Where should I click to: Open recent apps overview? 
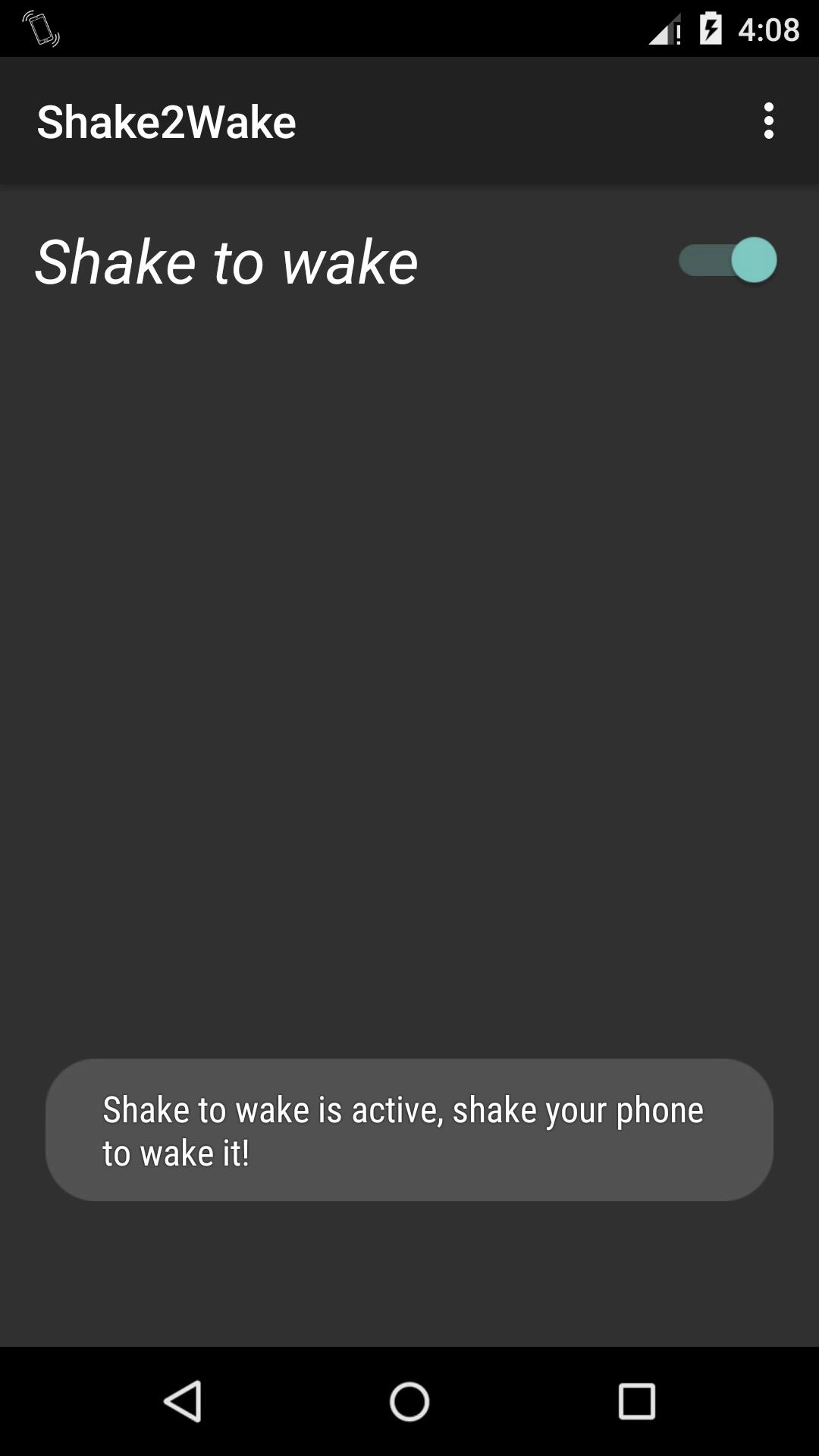(x=636, y=1401)
